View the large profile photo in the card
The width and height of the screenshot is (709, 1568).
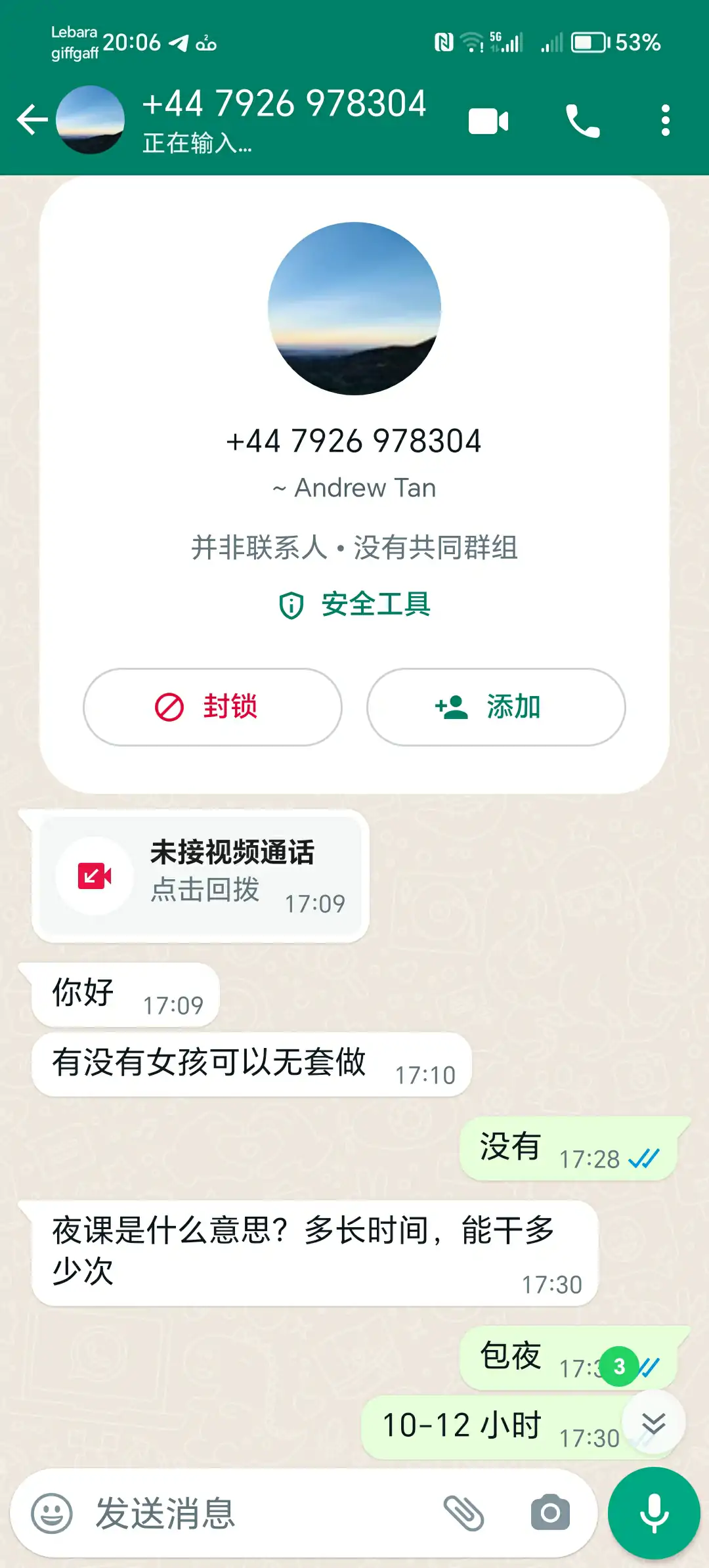click(x=354, y=309)
